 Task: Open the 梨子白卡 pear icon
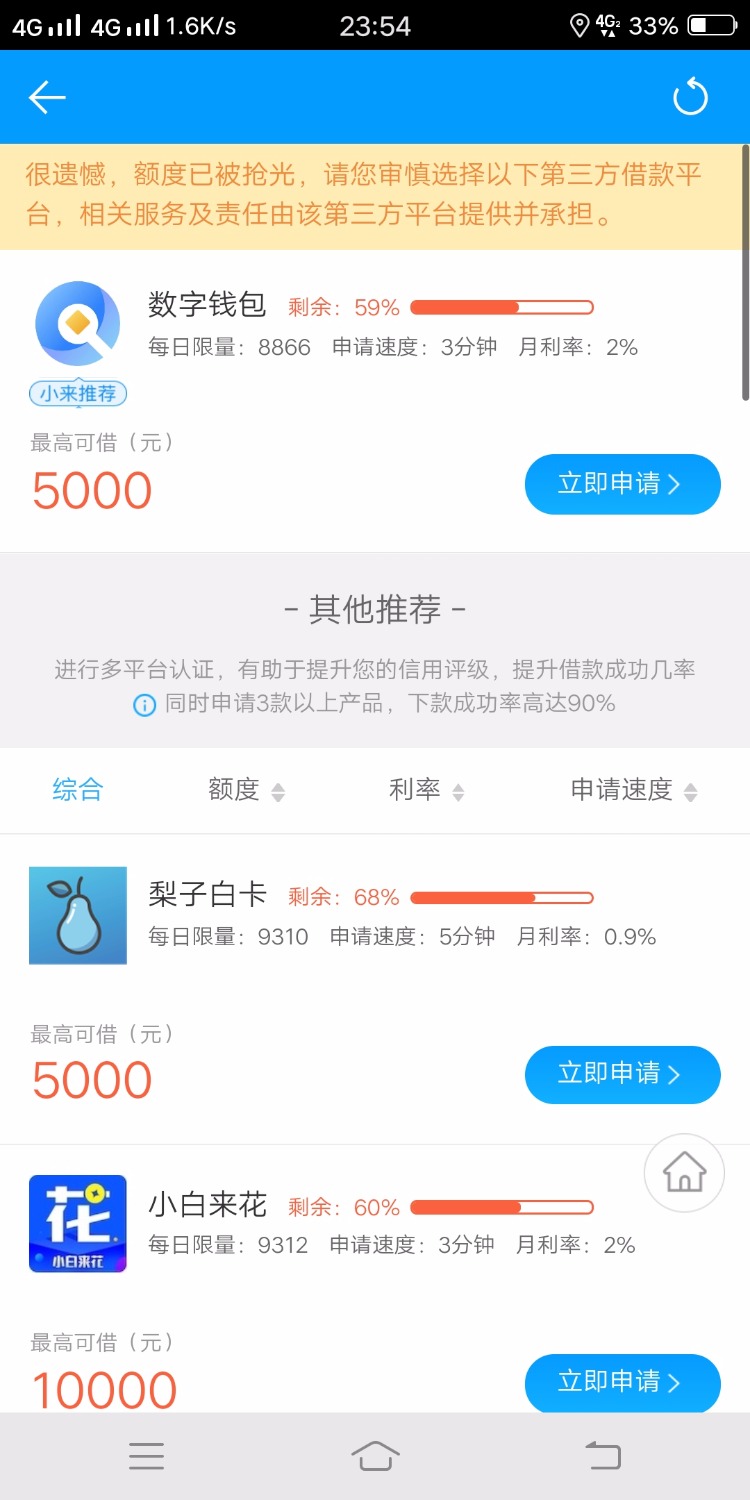78,915
